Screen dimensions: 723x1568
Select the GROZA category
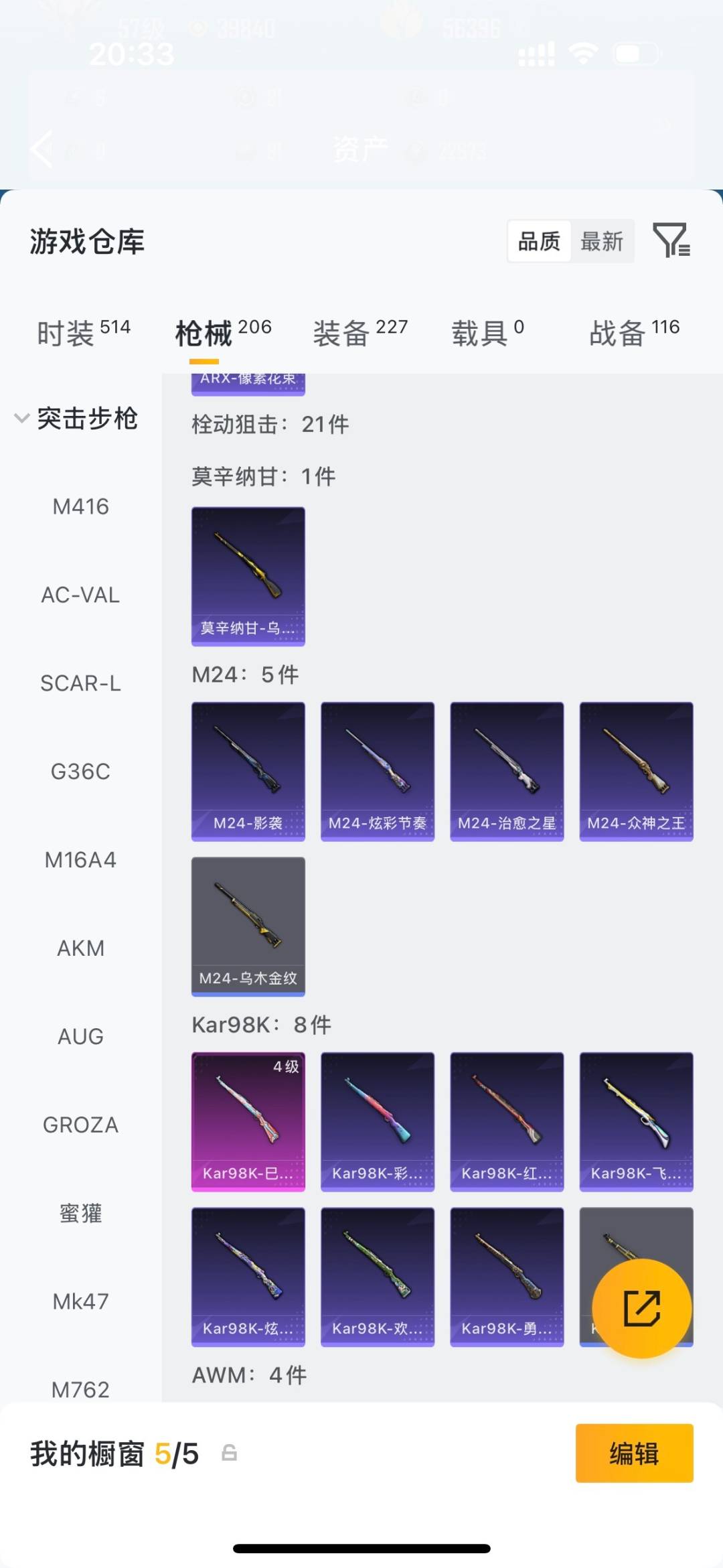(x=80, y=1125)
